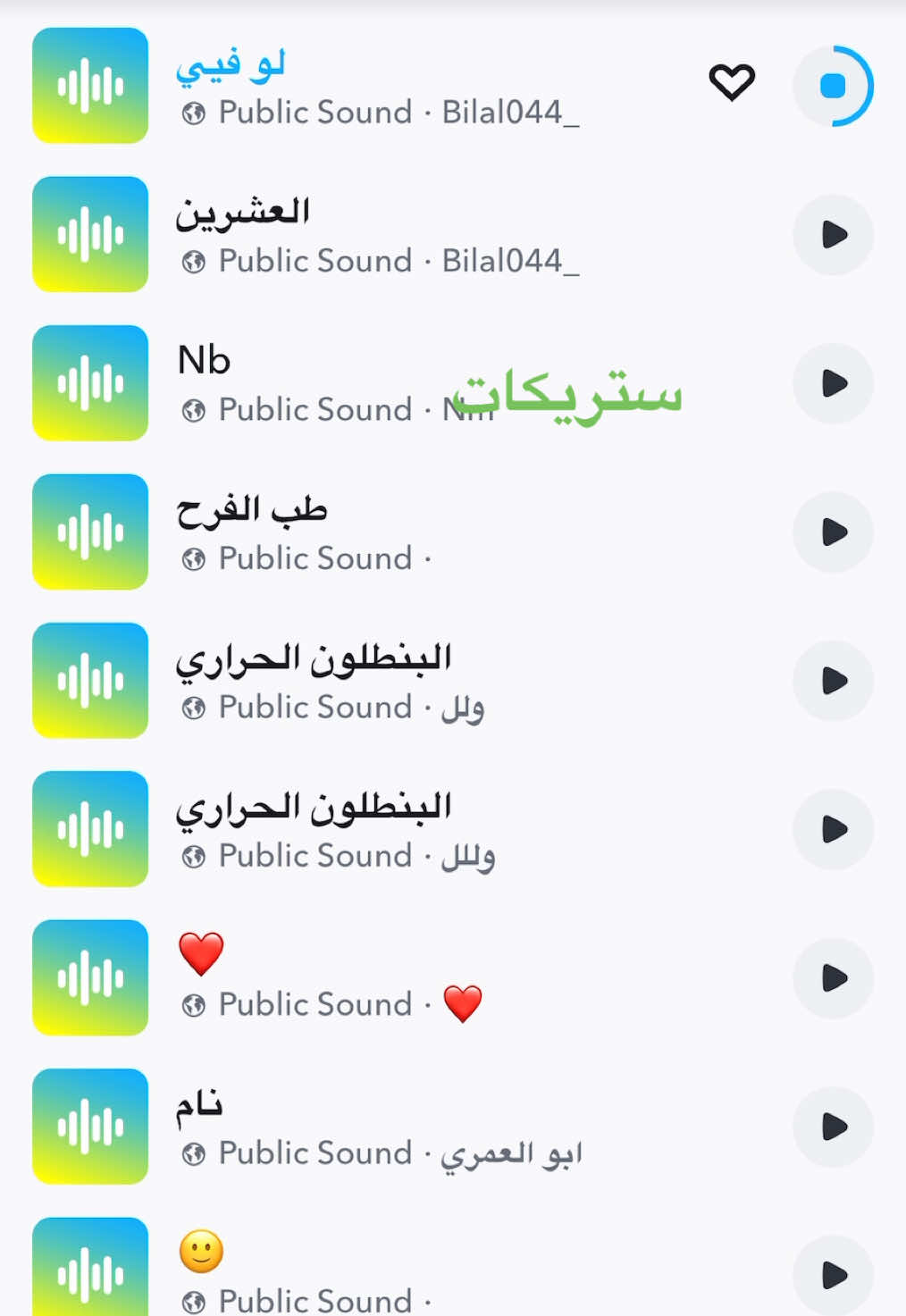Click the waveform thumbnail for لو فيي sound
This screenshot has height=1316, width=906.
[x=89, y=86]
